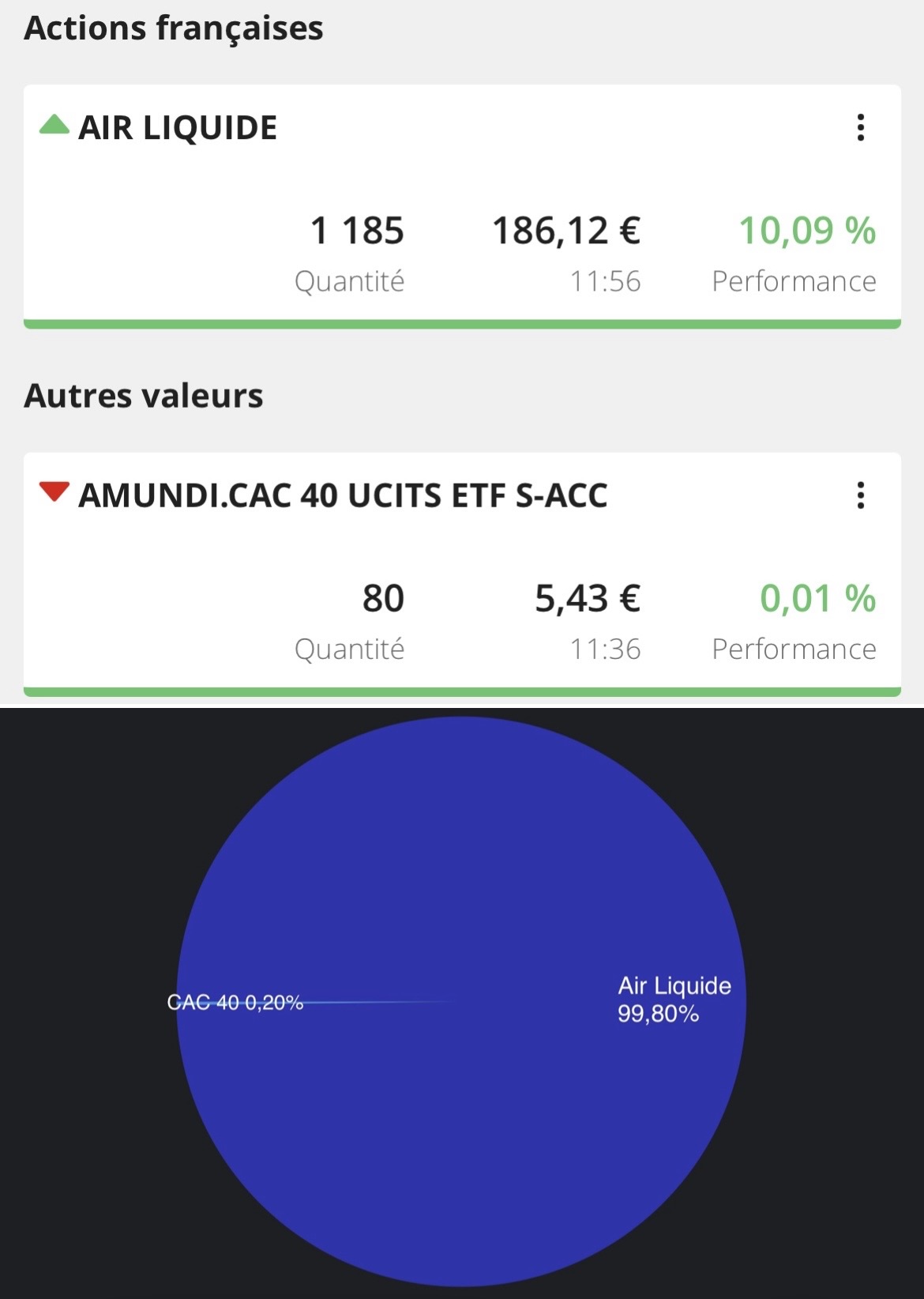Open the AIR LIQUIDE position card
This screenshot has height=1299, width=924.
[462, 205]
